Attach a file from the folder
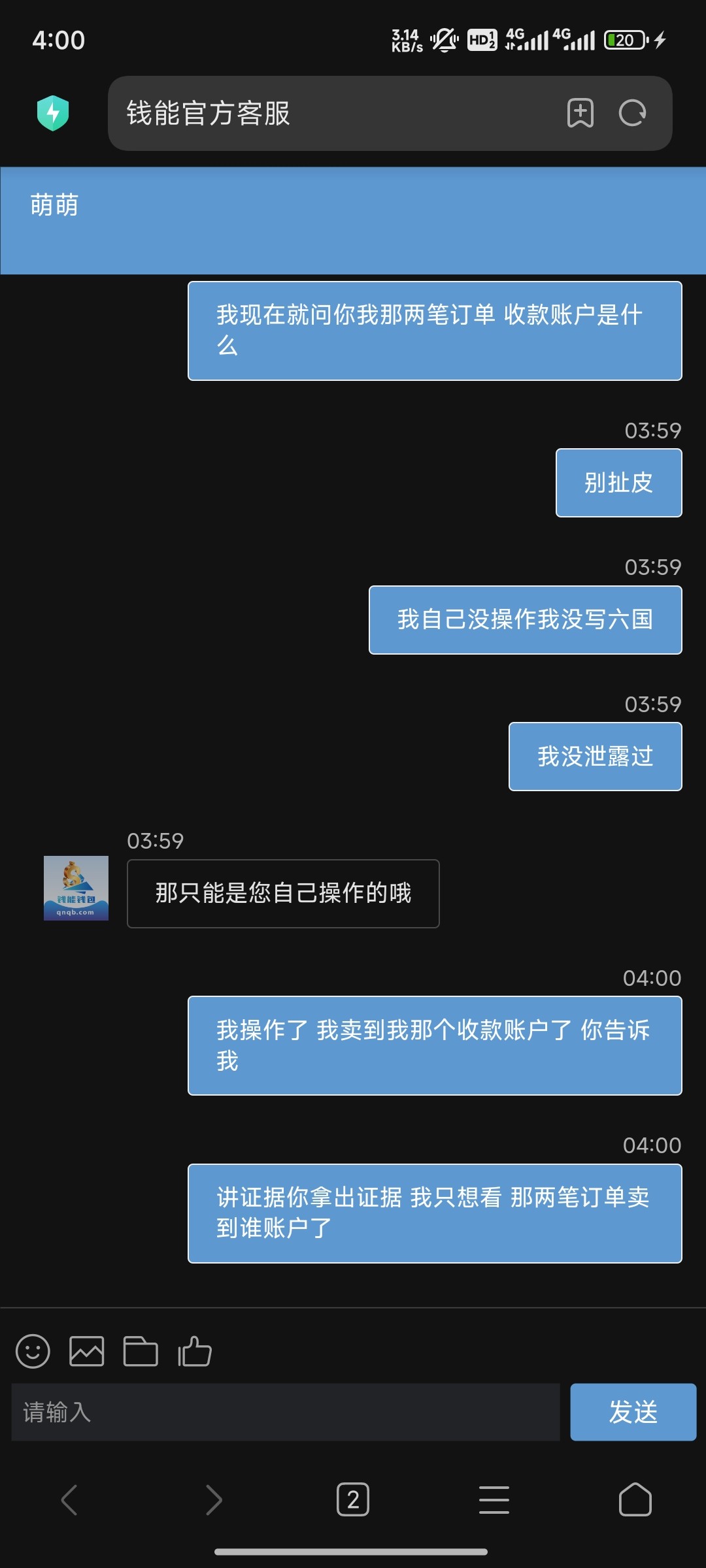 pos(141,1351)
